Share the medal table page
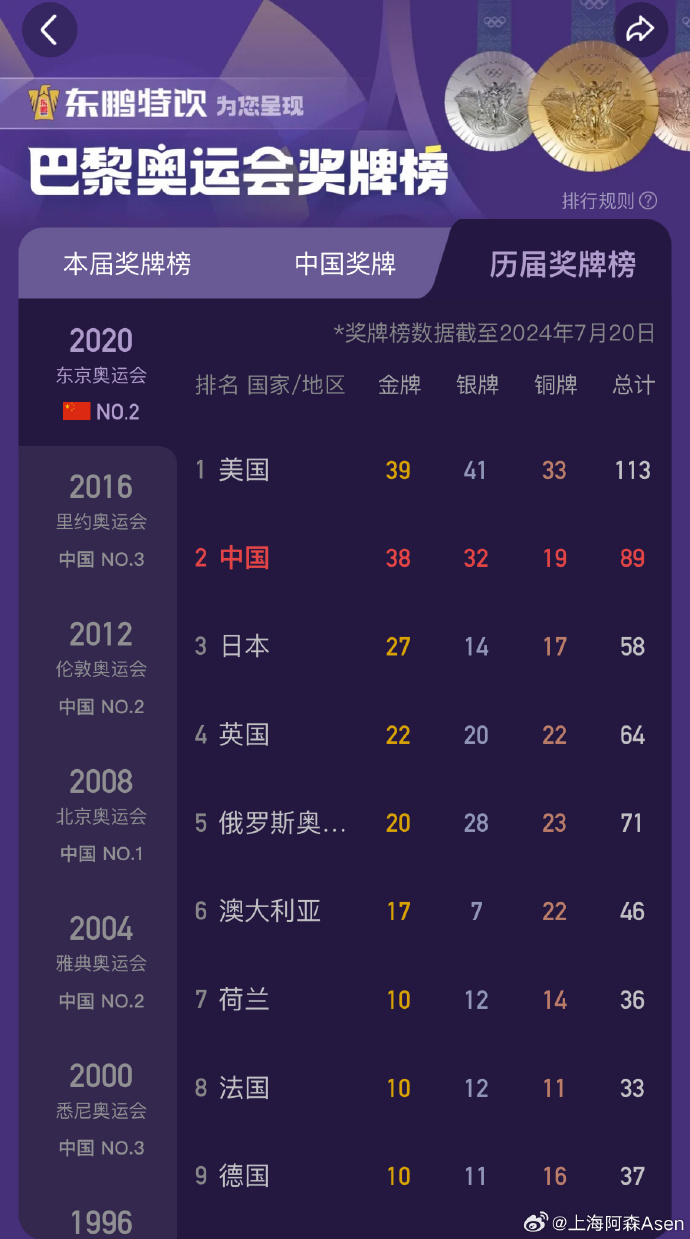690x1239 pixels. pyautogui.click(x=639, y=30)
